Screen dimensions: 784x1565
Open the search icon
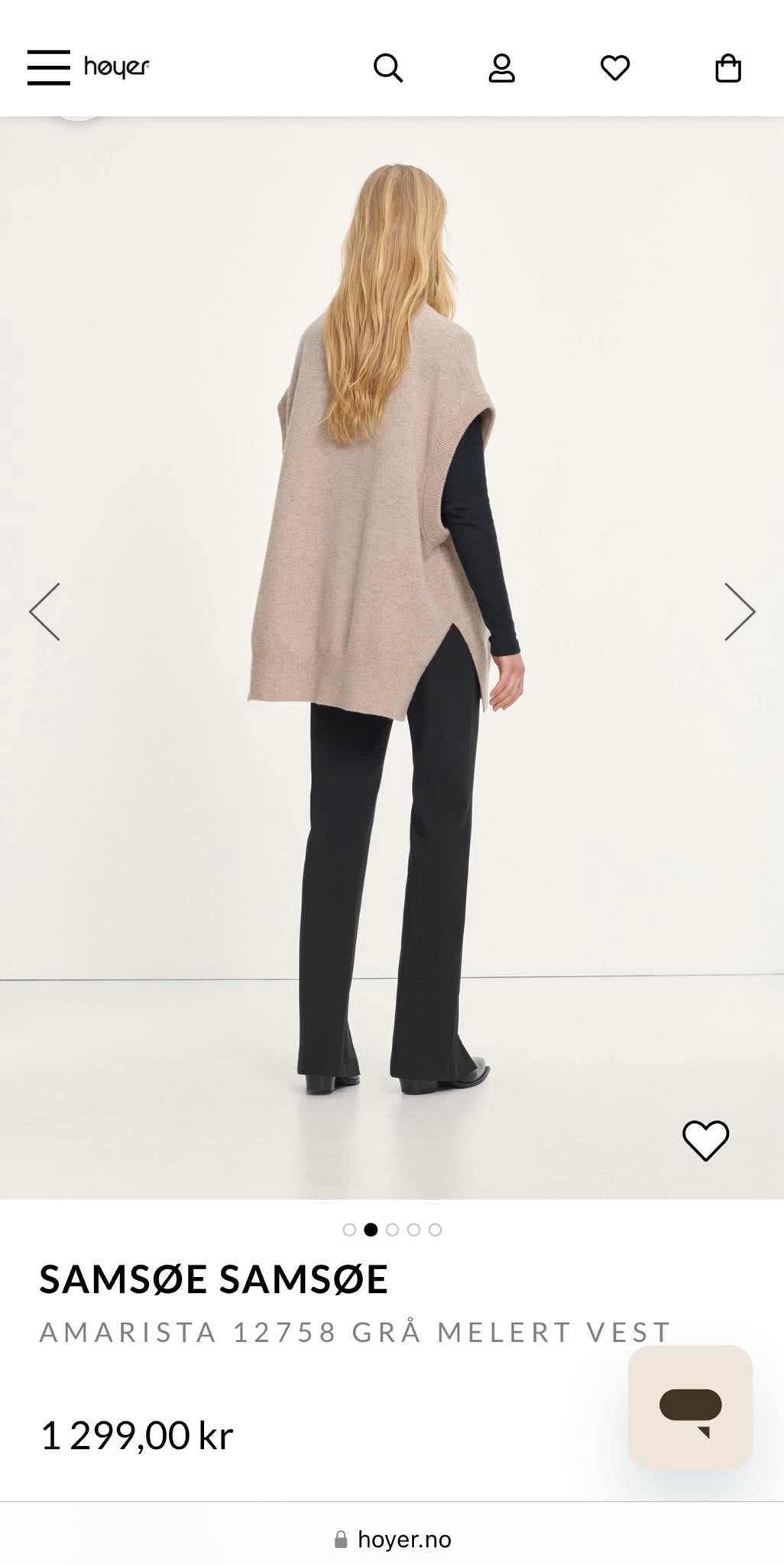click(x=387, y=68)
